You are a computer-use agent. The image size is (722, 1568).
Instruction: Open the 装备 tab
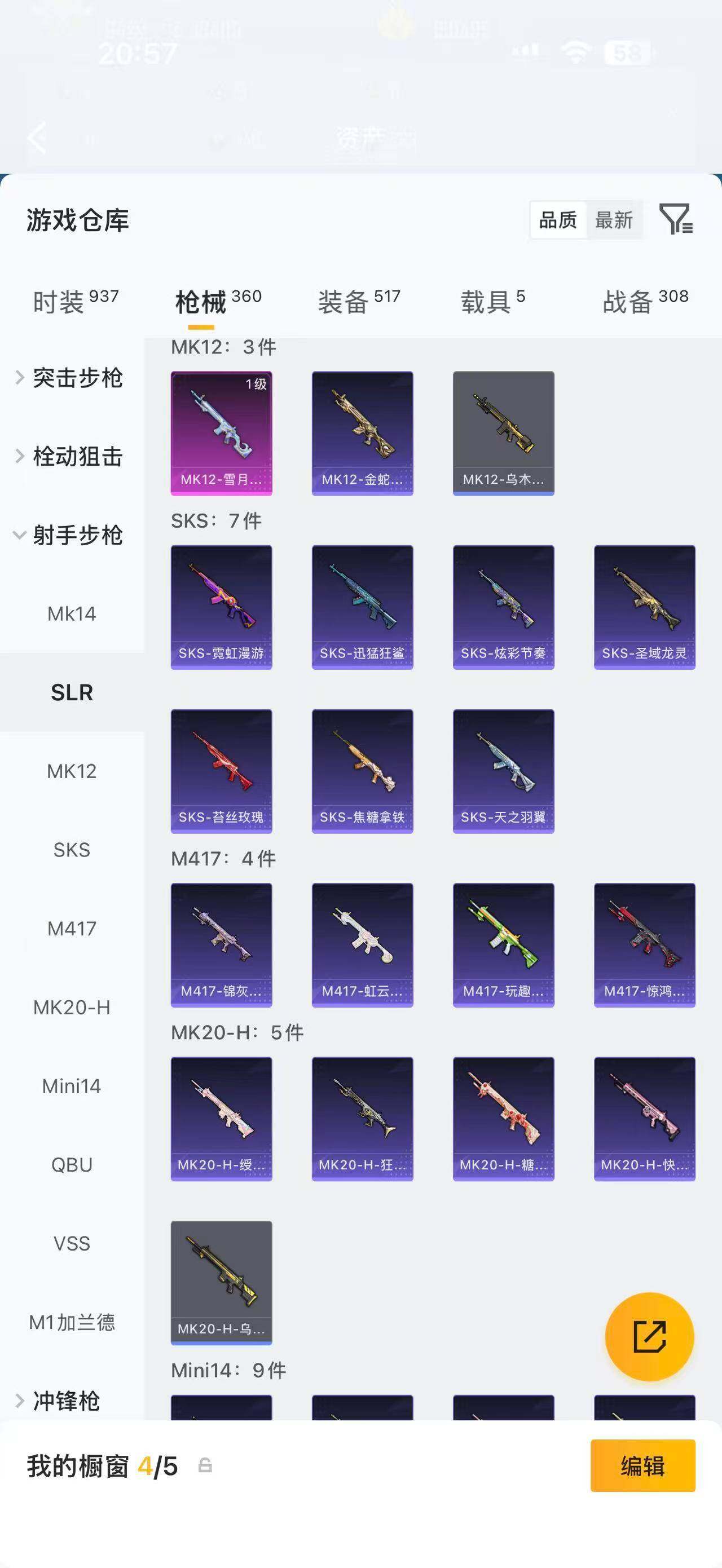pos(359,301)
